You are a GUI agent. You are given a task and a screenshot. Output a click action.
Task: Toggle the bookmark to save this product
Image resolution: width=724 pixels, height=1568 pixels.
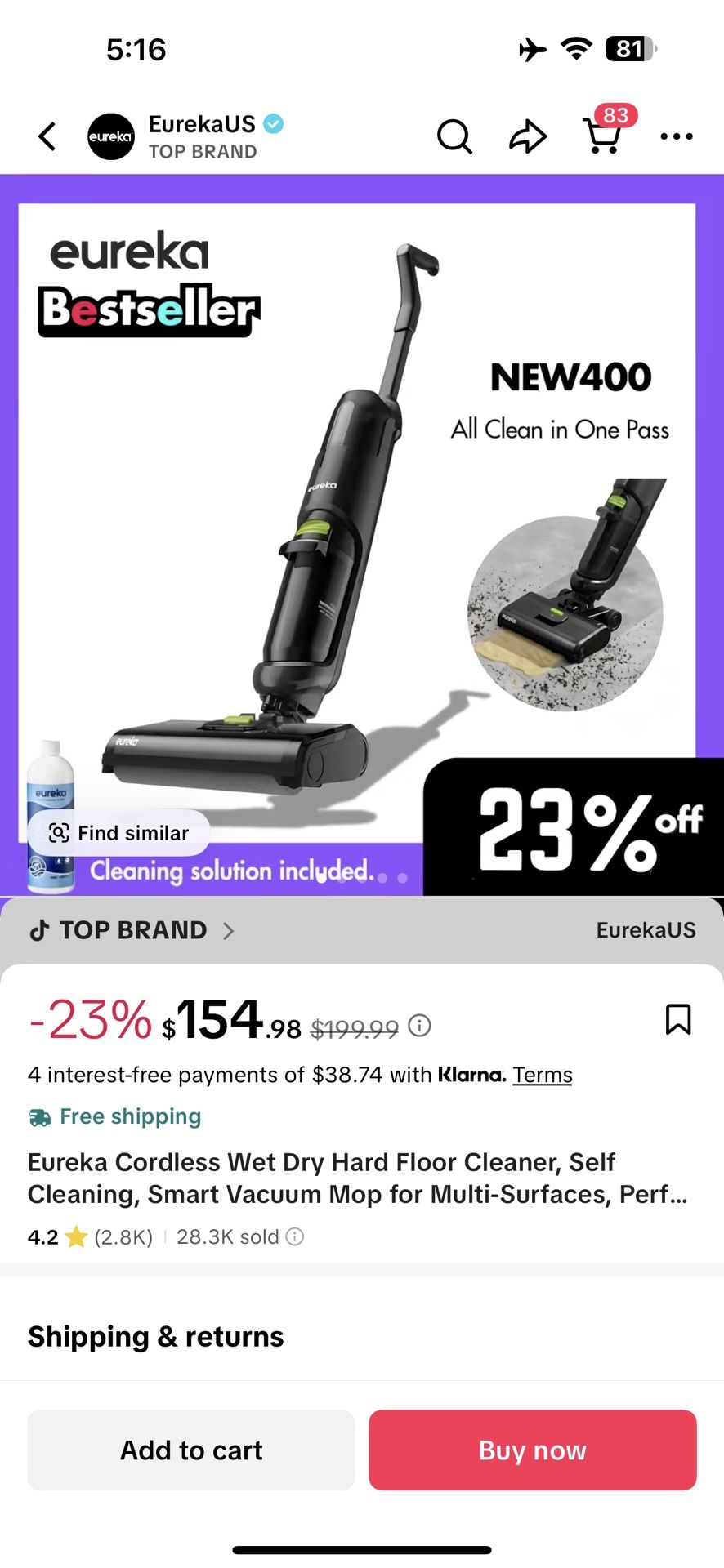point(678,1018)
